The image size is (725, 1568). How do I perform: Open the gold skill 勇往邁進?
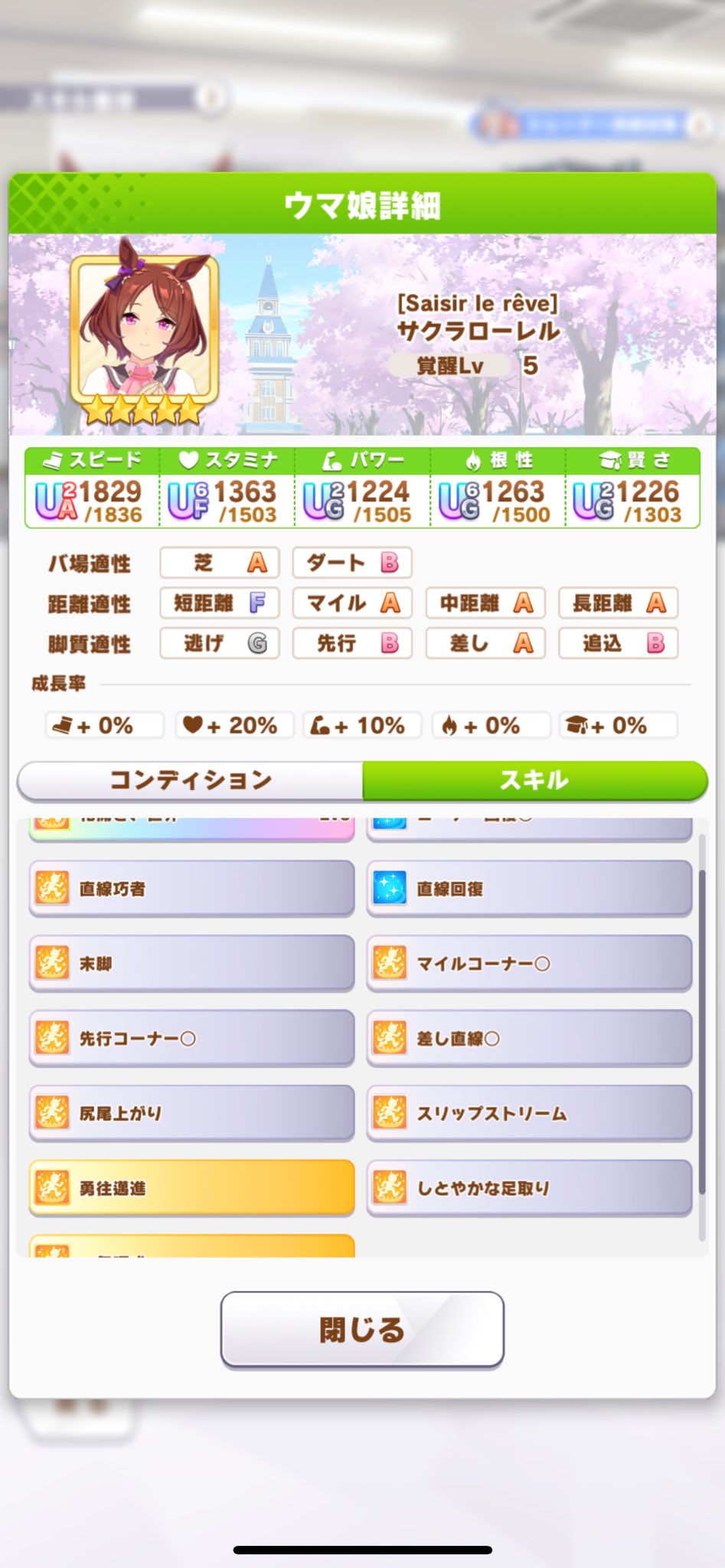[191, 1187]
